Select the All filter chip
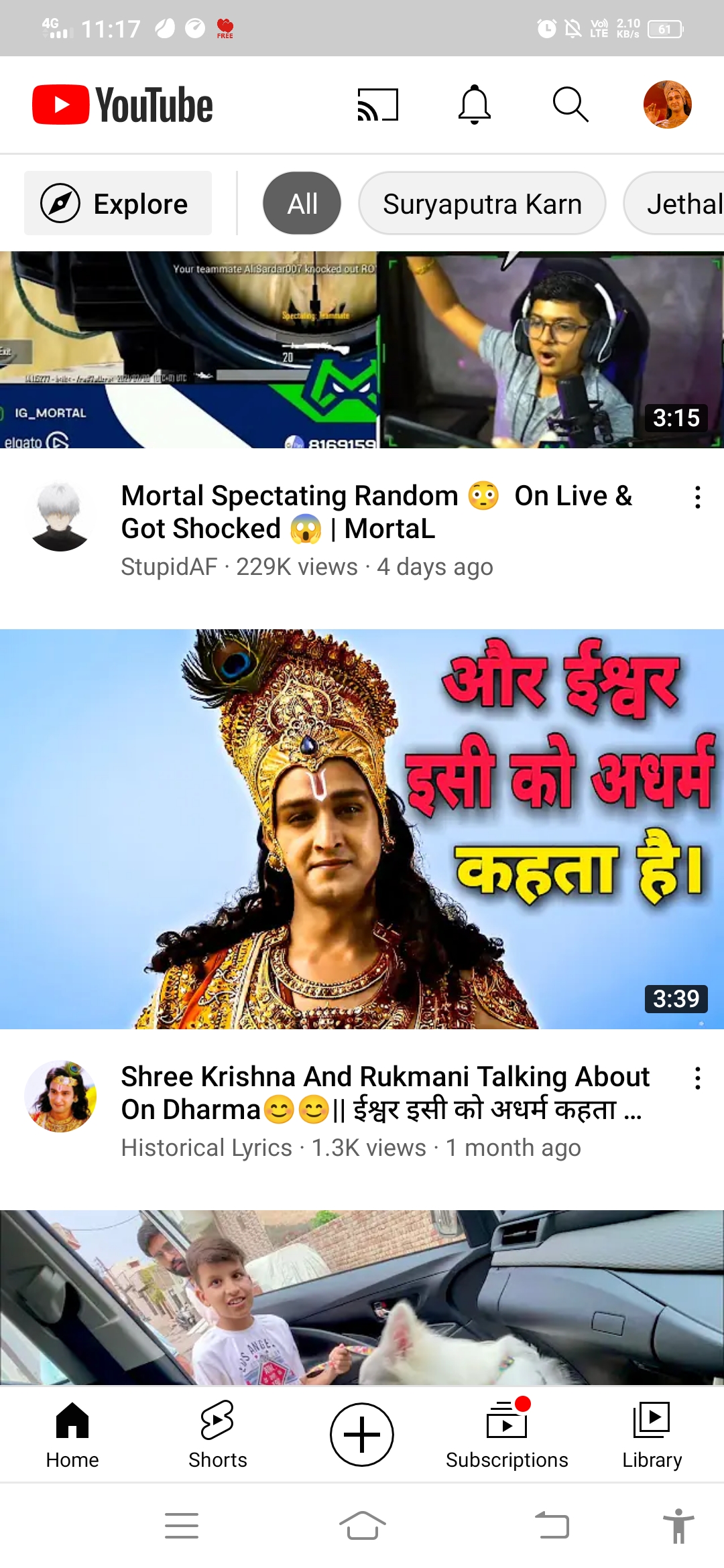 coord(302,203)
